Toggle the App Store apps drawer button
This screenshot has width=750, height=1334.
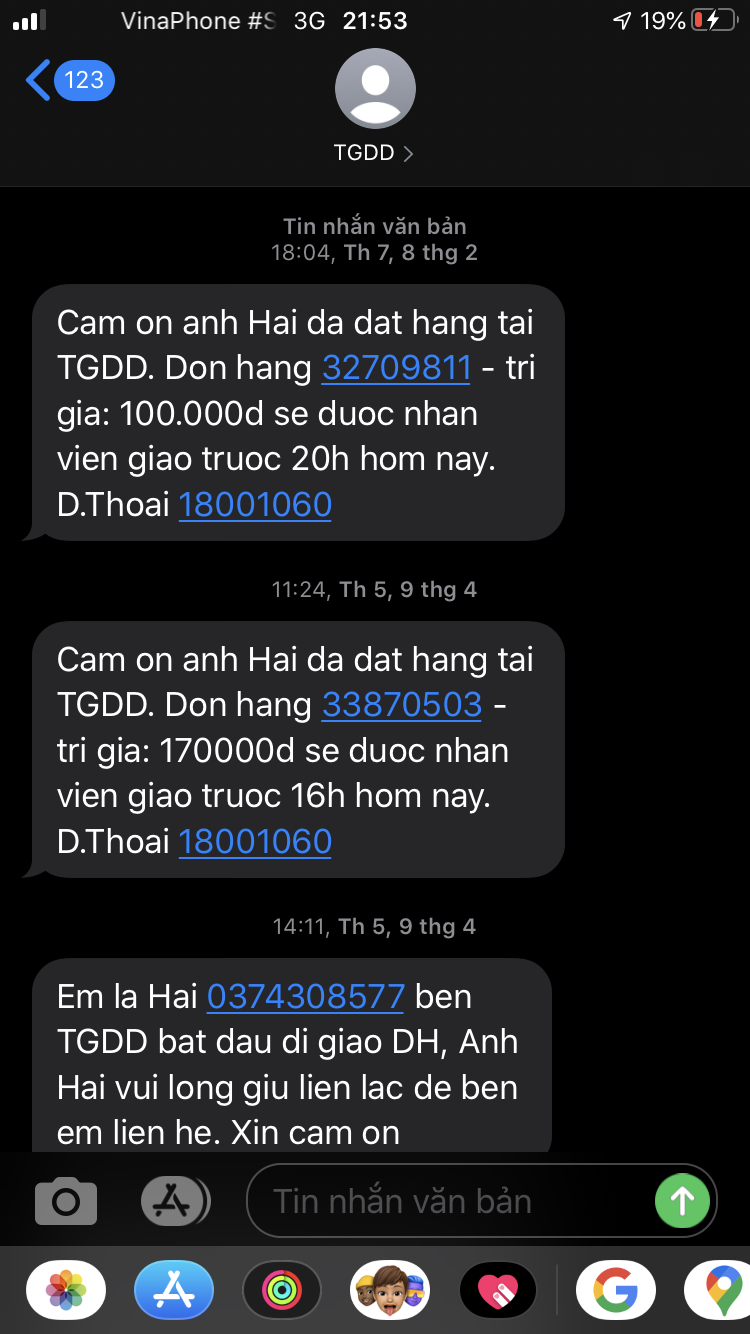(x=175, y=1201)
